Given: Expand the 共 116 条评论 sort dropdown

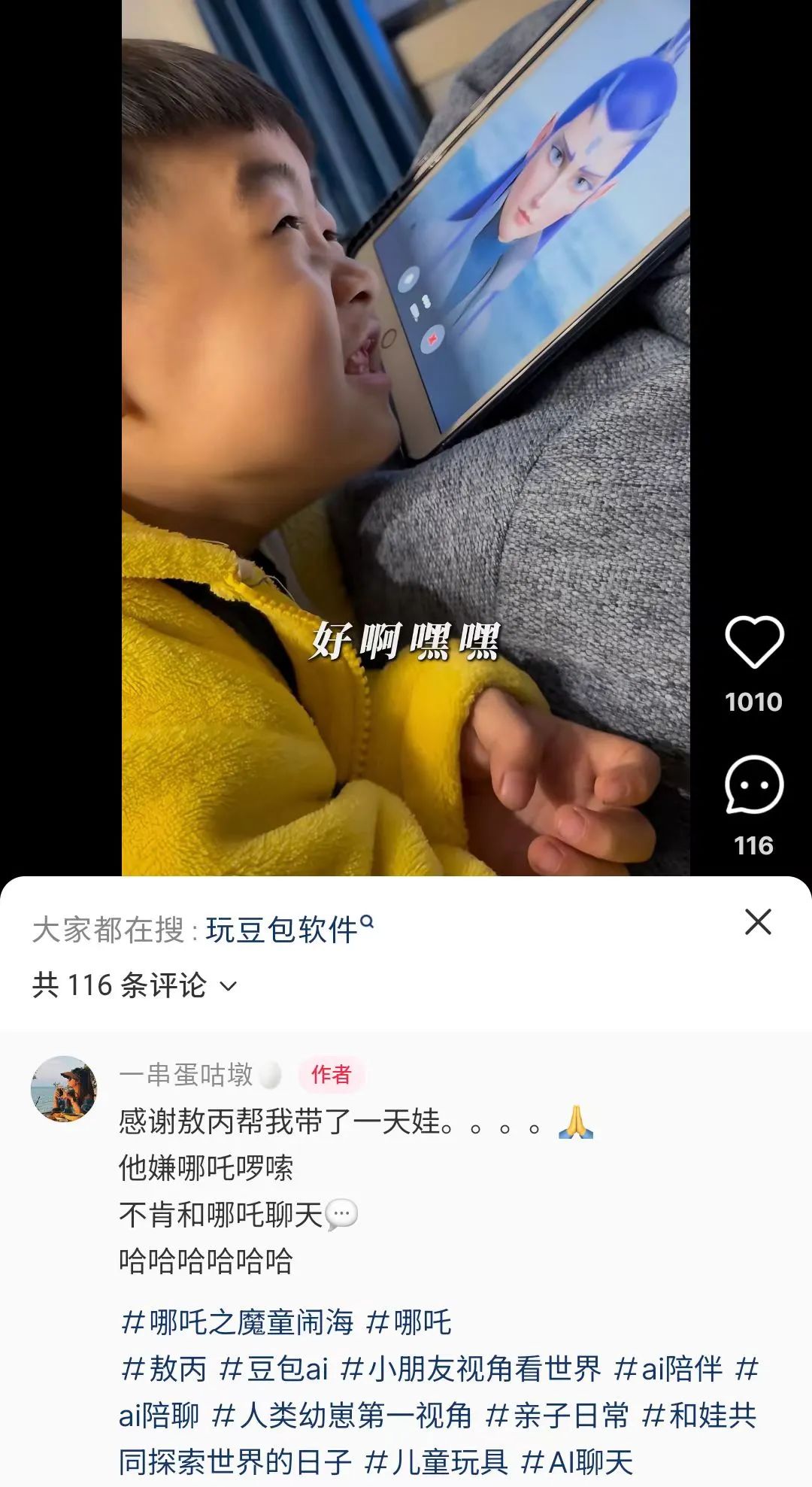Looking at the screenshot, I should (135, 985).
